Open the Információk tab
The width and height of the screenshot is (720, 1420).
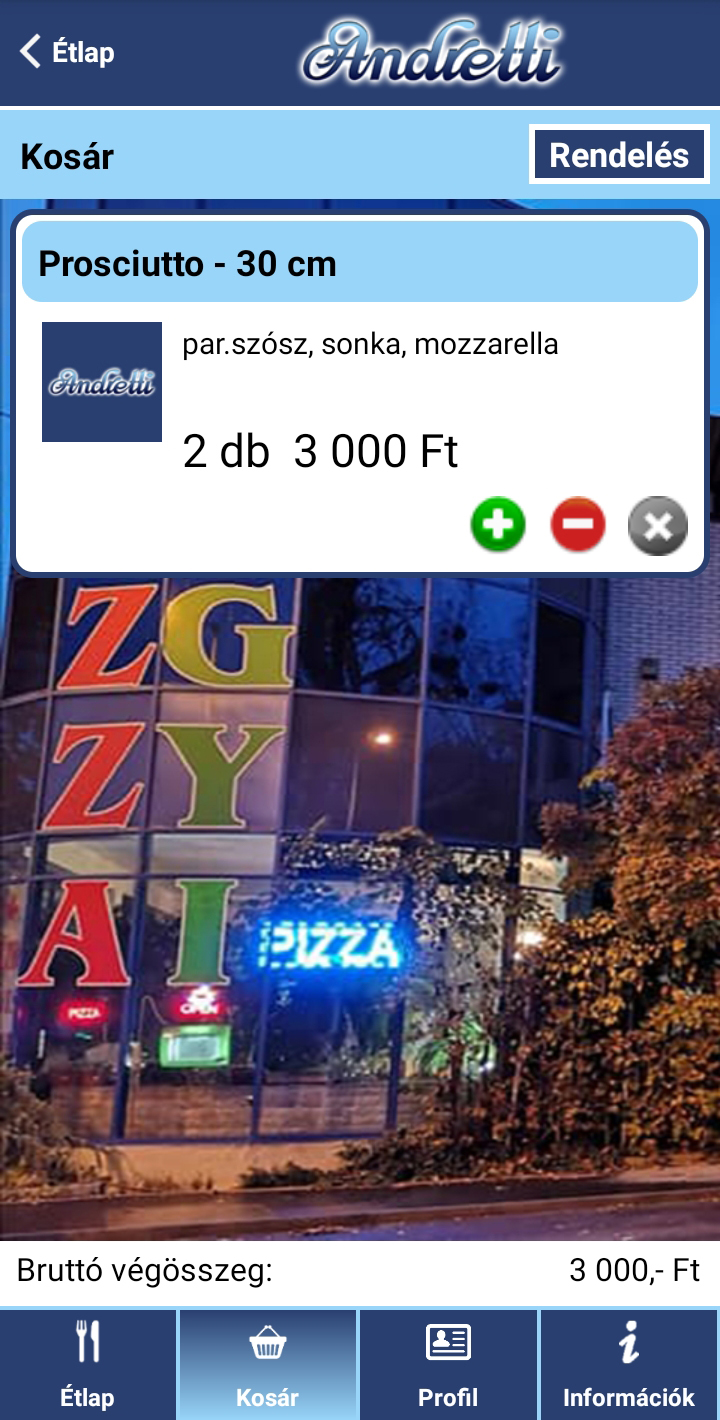[629, 1365]
